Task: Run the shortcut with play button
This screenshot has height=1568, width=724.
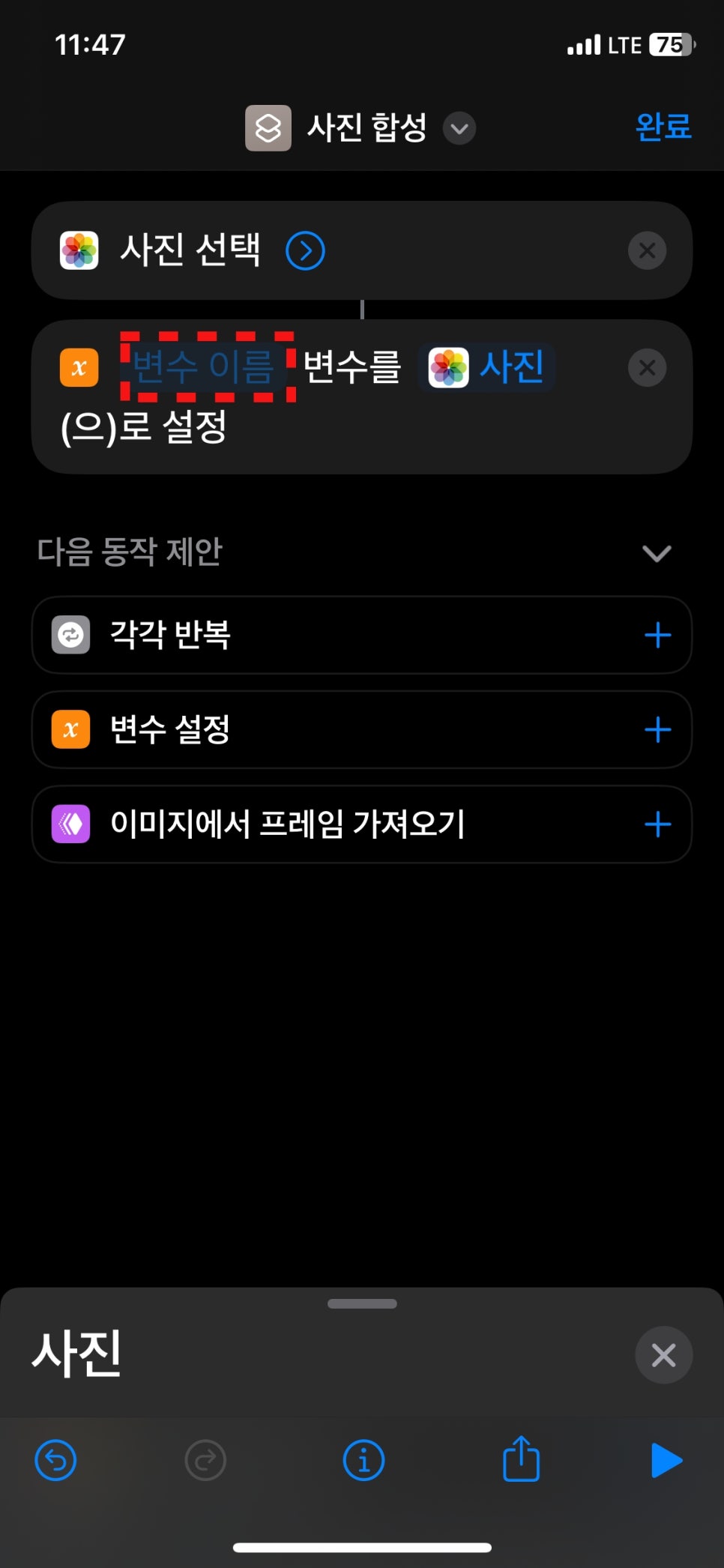Action: click(666, 1460)
